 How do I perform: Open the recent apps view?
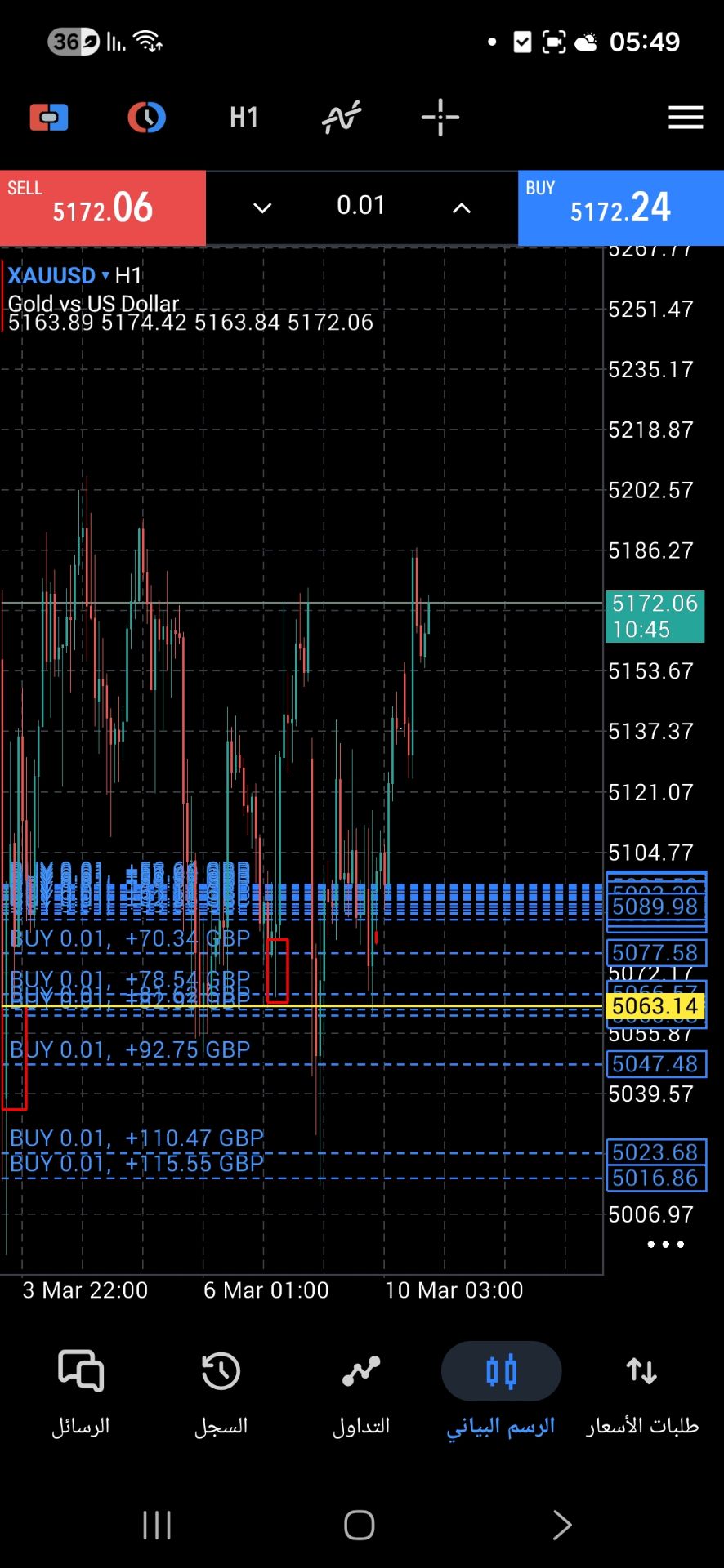pos(157,1525)
